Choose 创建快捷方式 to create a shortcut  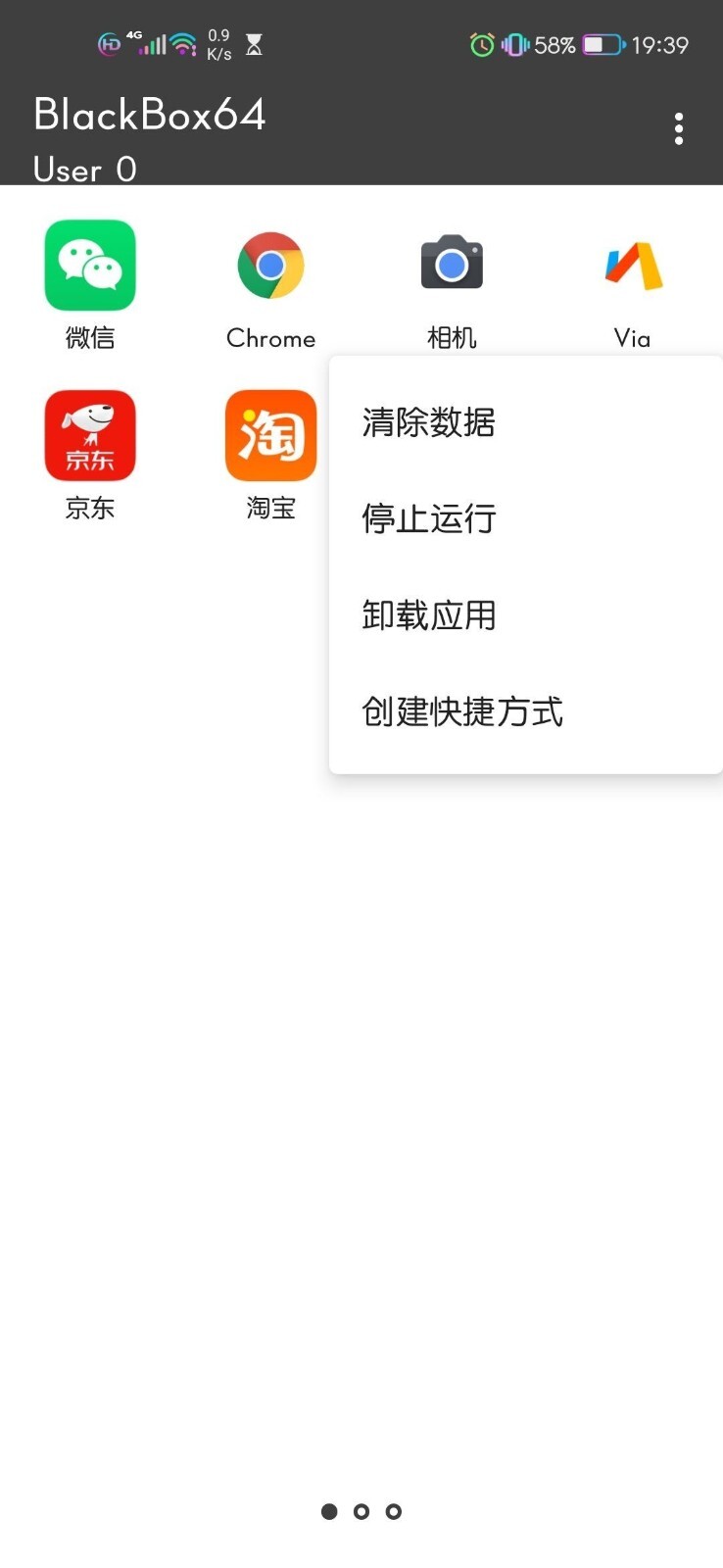pos(461,711)
